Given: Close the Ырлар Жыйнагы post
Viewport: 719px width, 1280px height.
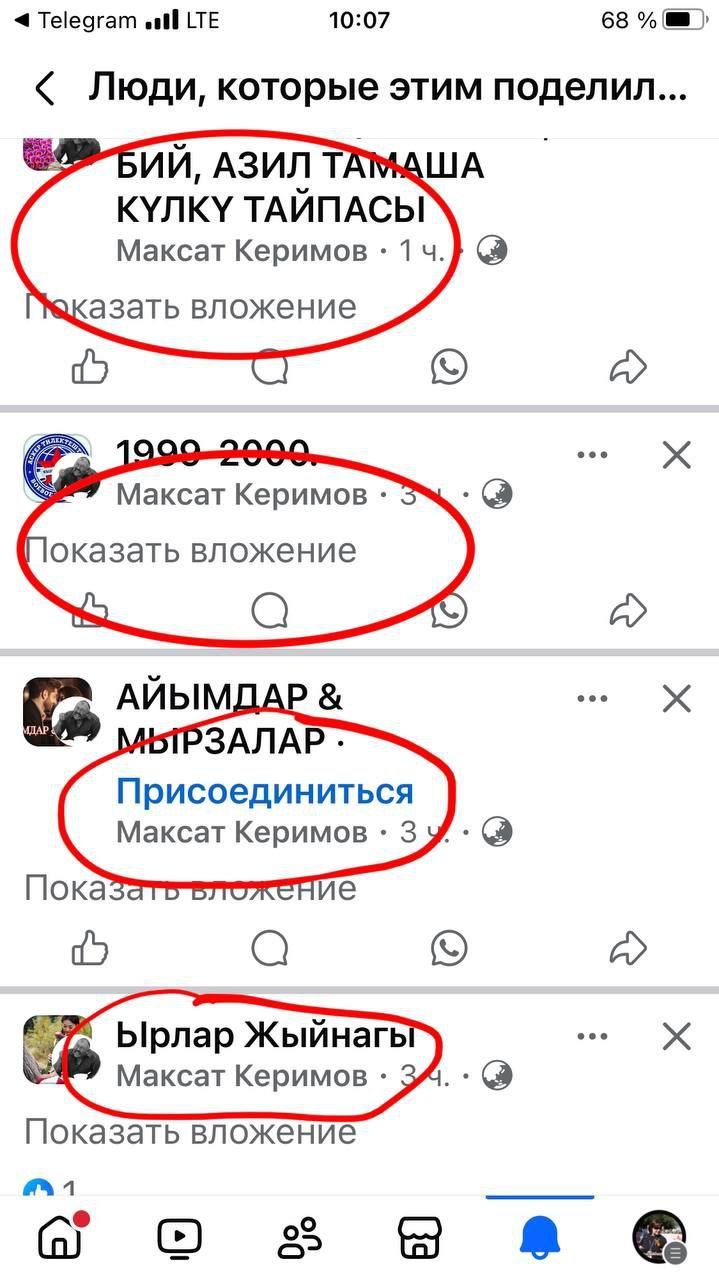Looking at the screenshot, I should pyautogui.click(x=677, y=1037).
